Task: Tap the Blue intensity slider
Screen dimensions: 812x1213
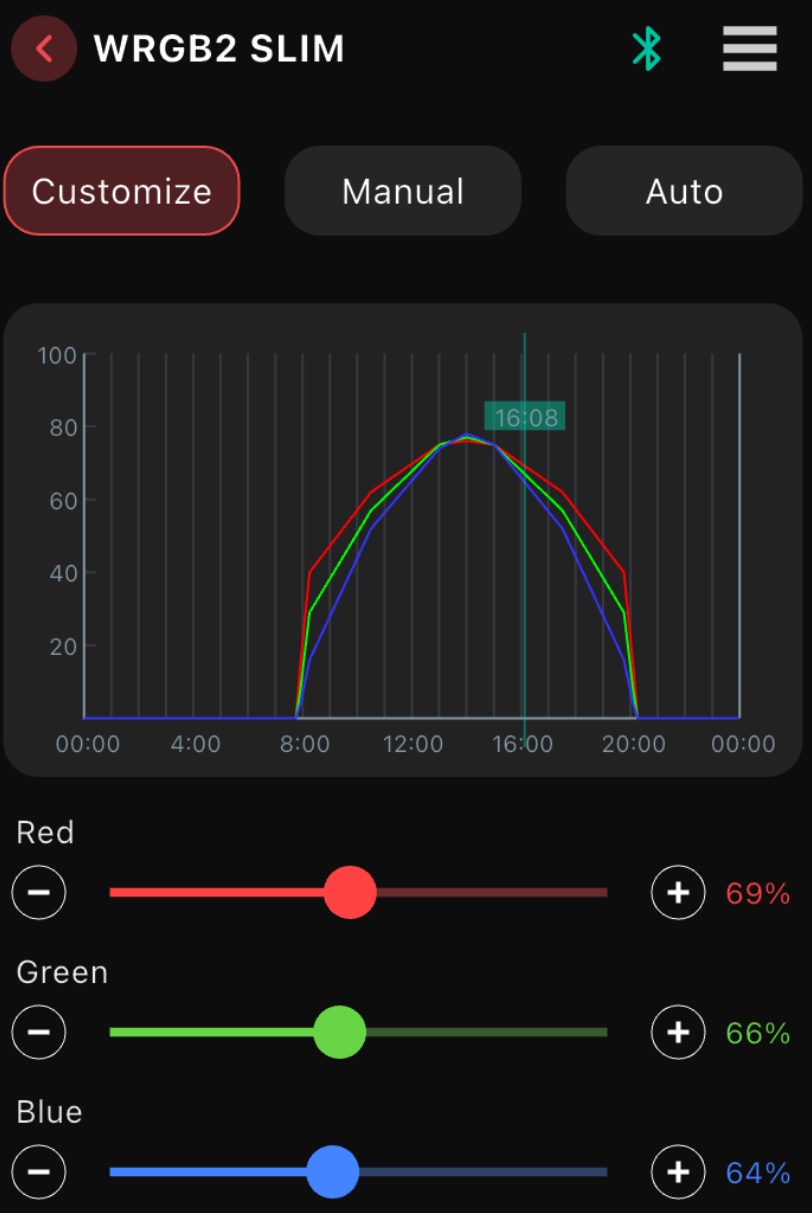Action: tap(358, 1172)
